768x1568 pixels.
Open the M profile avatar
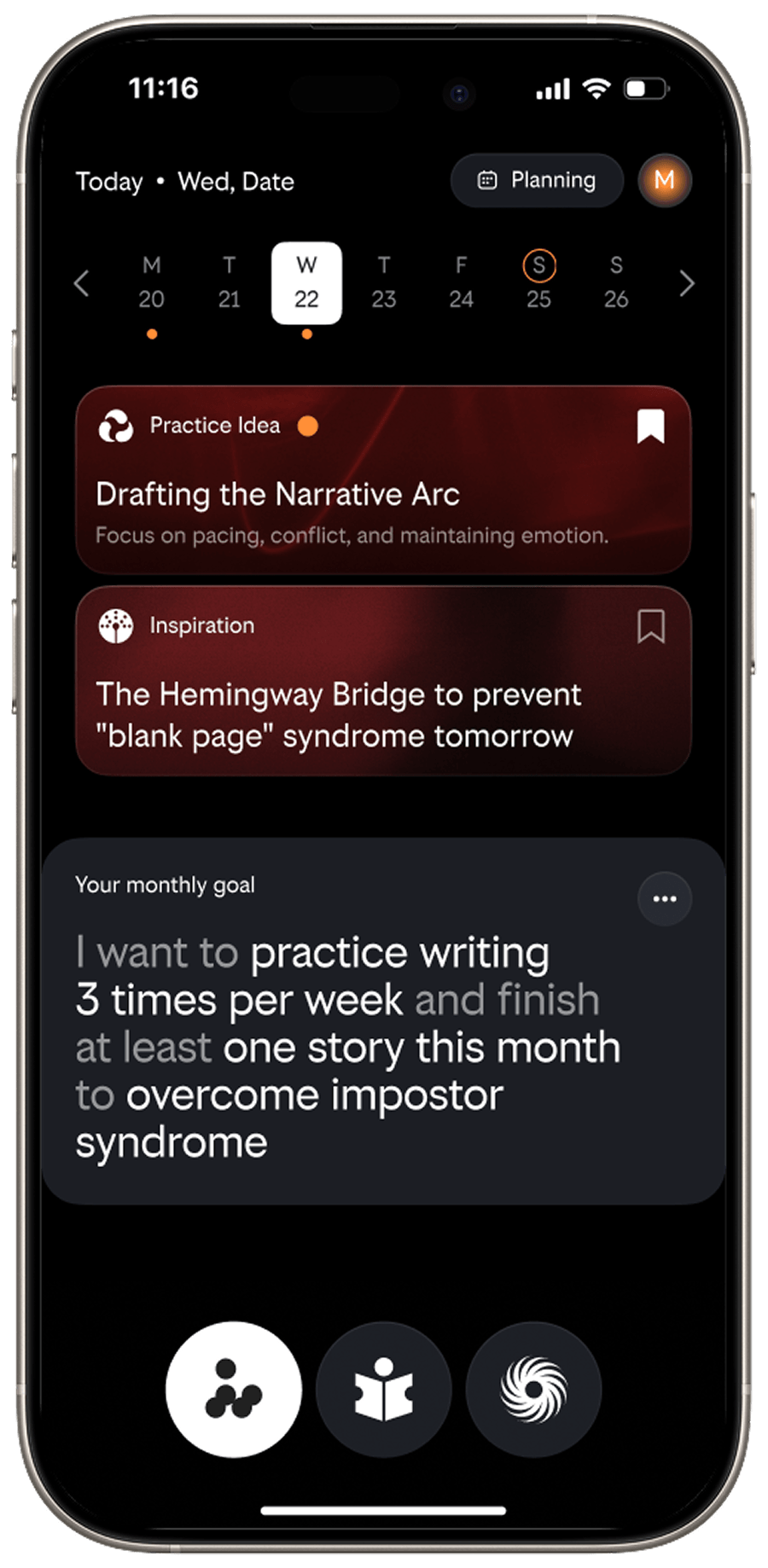point(665,180)
